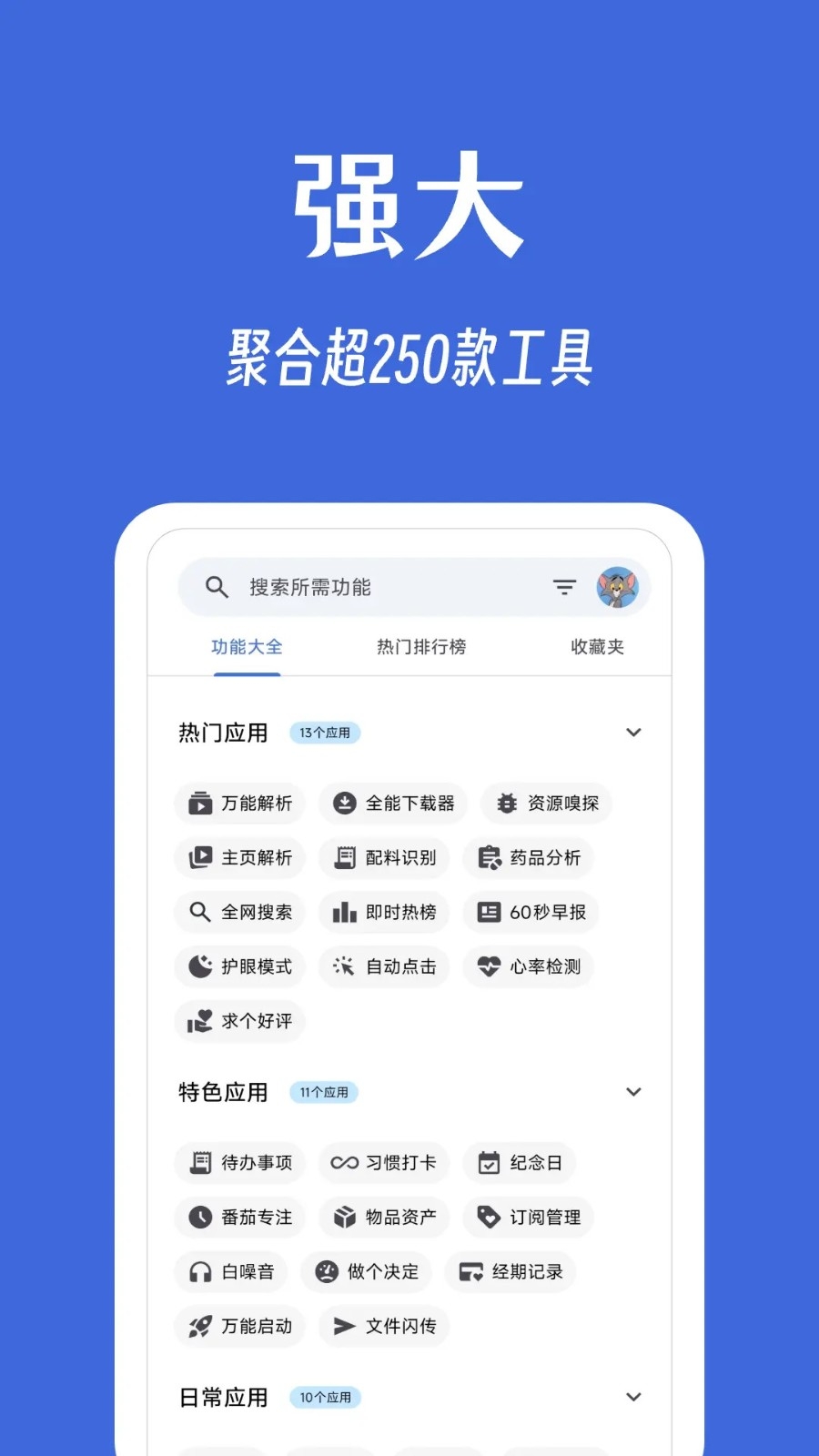The width and height of the screenshot is (819, 1456).
Task: Tap the 求个好评 button
Action: coord(239,1022)
